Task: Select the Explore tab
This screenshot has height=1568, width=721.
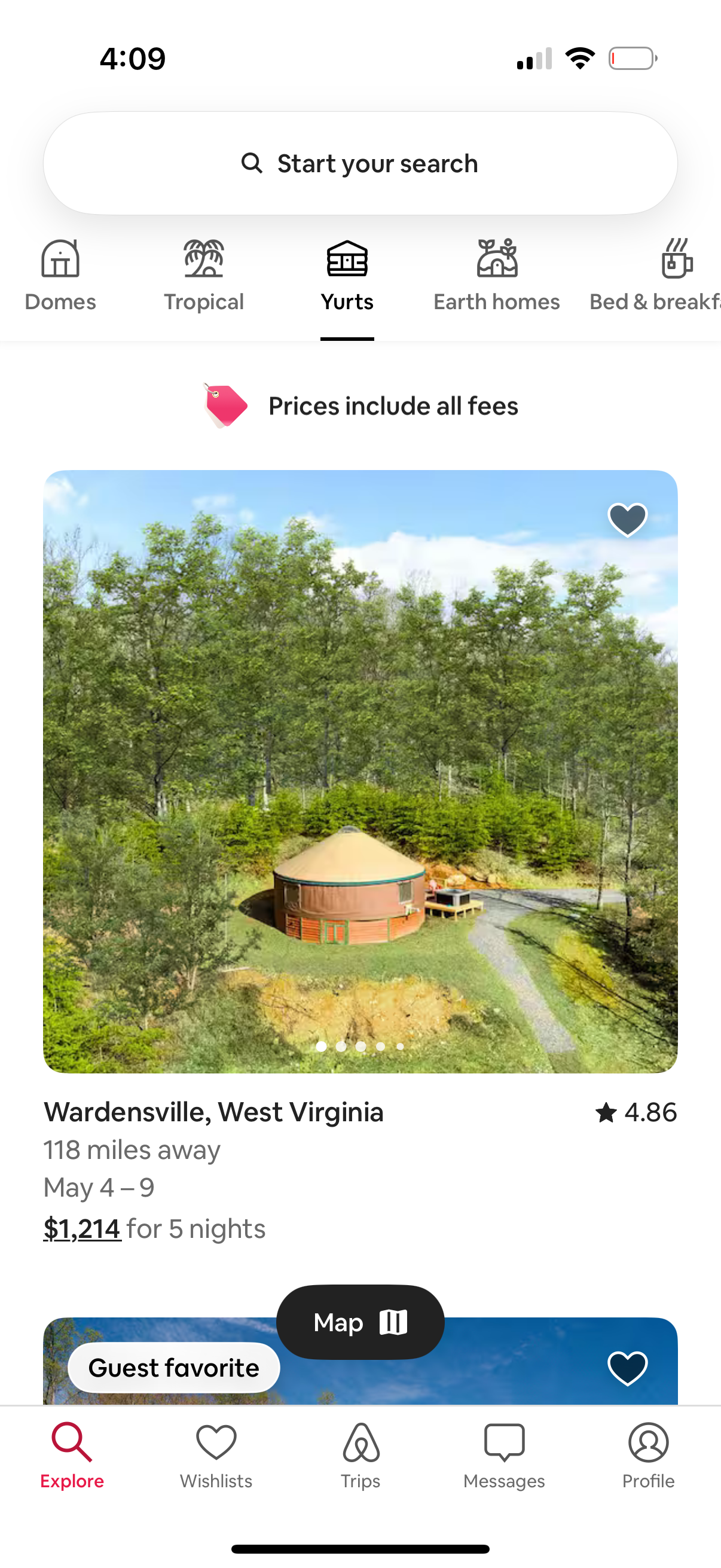Action: (72, 1442)
